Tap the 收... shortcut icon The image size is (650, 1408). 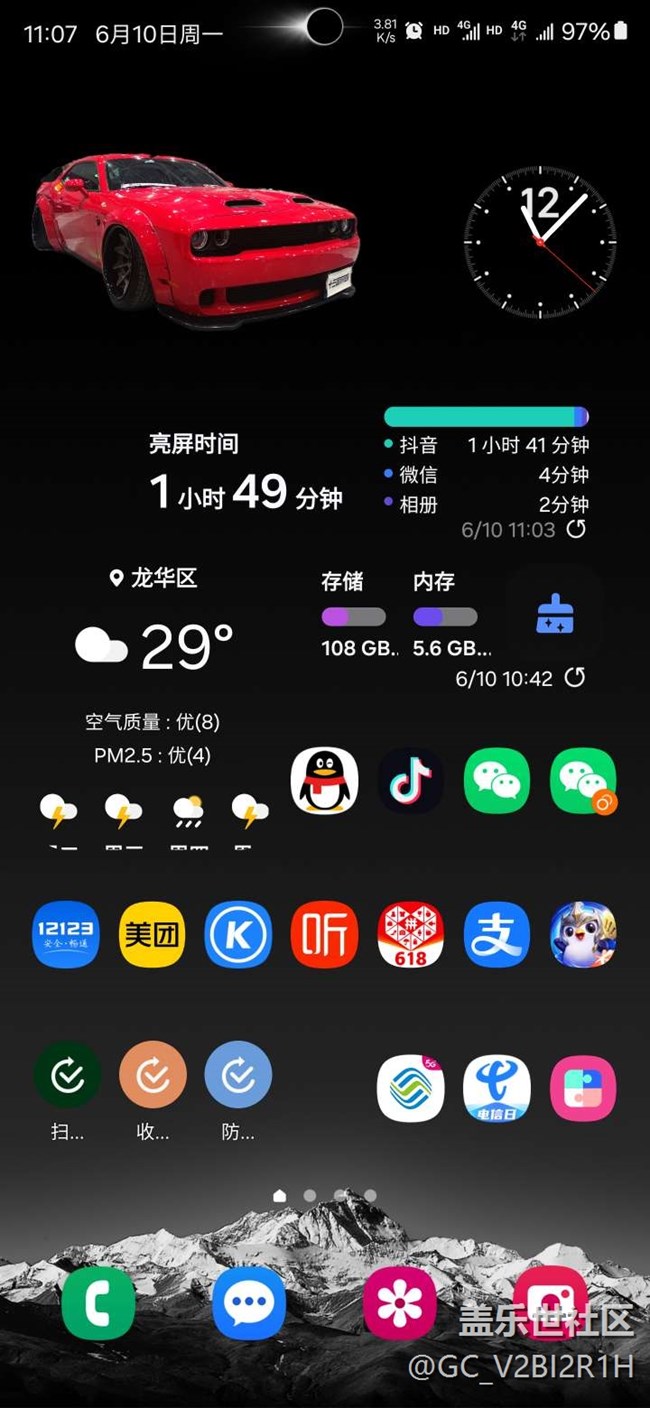pos(152,1075)
